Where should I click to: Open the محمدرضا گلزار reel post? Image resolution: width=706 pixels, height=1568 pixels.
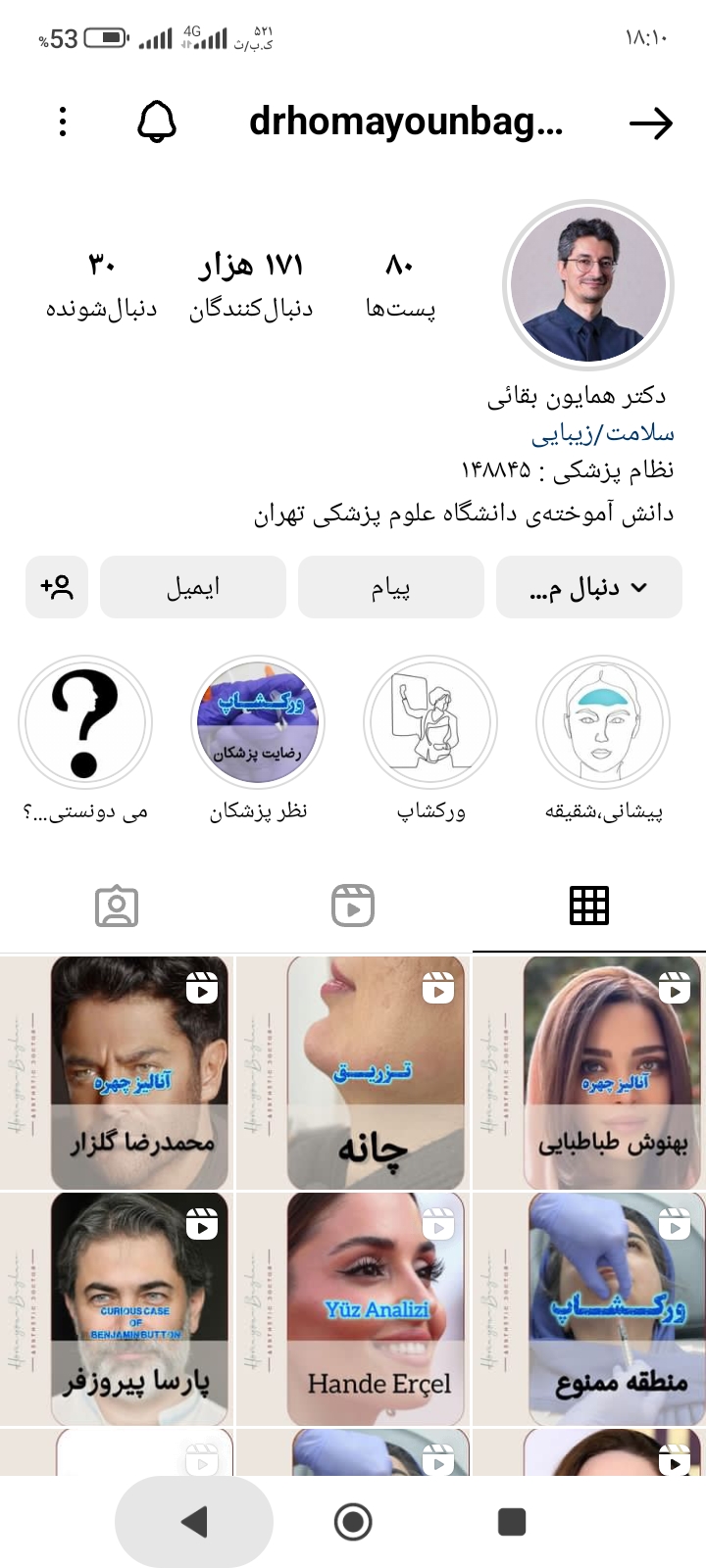[x=118, y=1072]
